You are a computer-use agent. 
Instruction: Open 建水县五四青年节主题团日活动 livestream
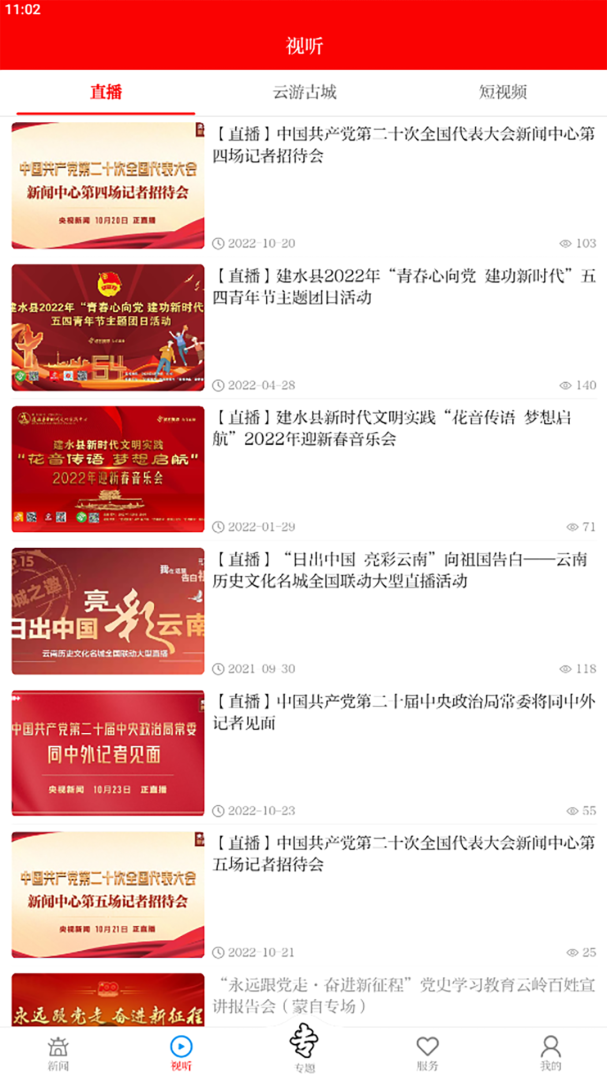point(404,286)
